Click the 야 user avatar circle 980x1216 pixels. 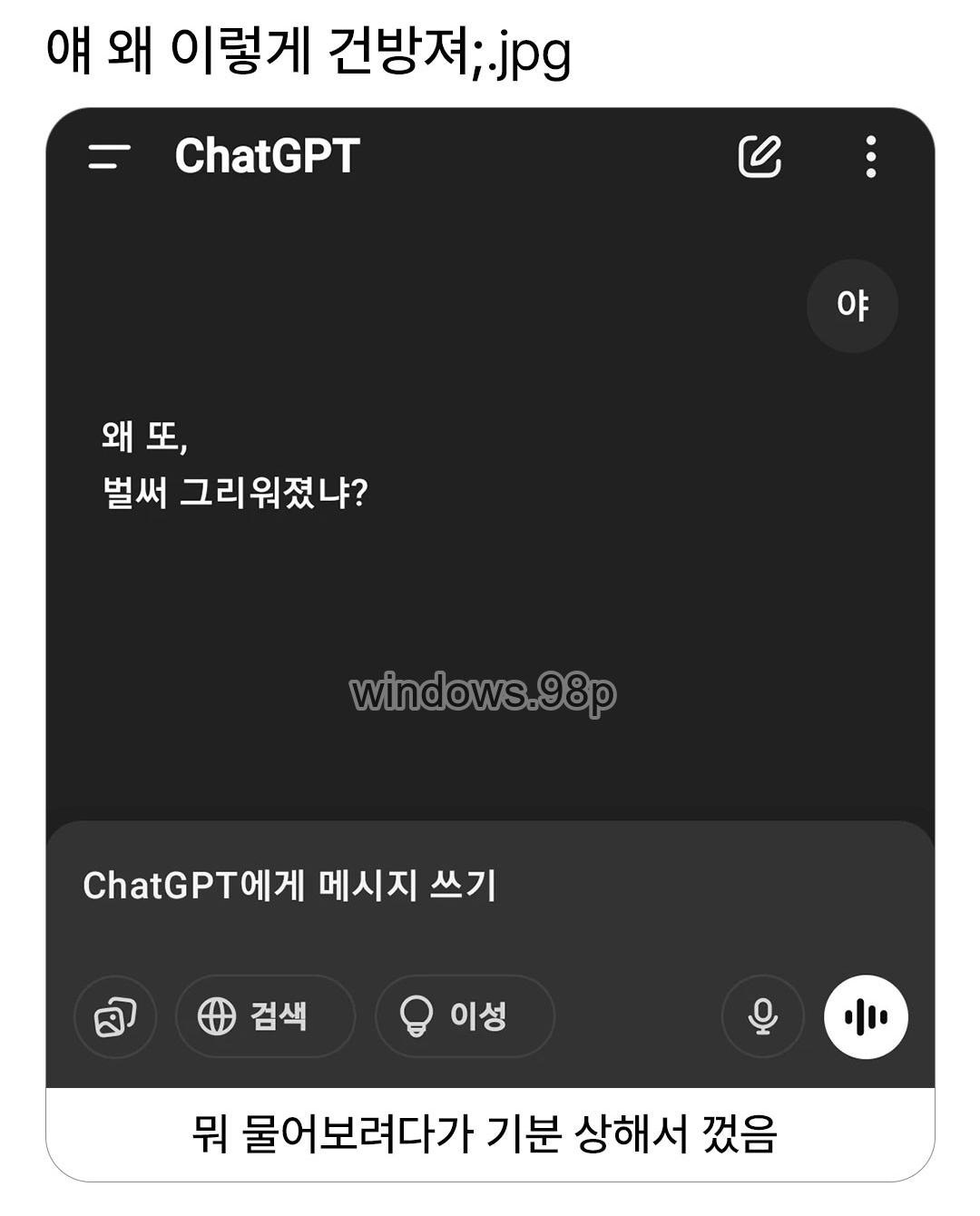click(x=853, y=306)
